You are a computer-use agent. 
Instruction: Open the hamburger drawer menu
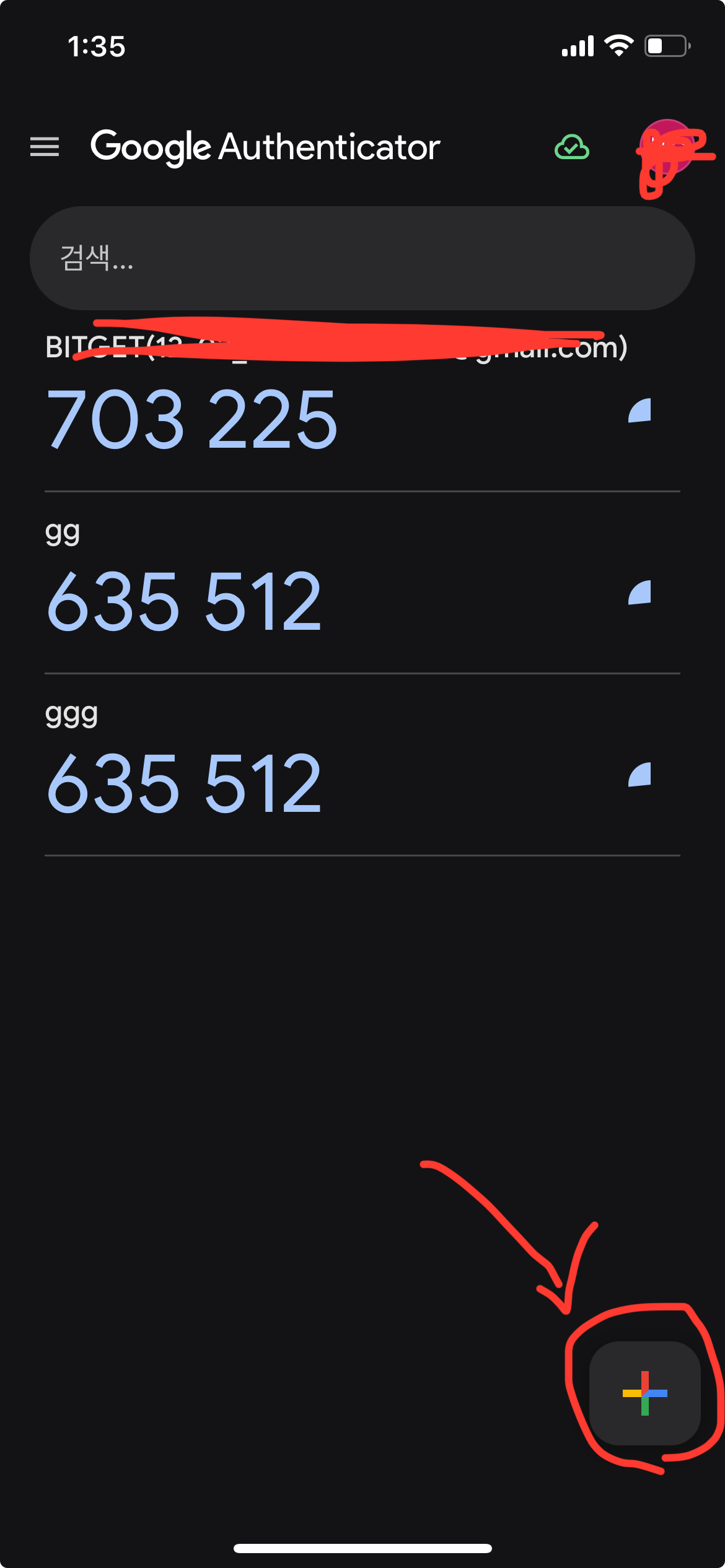coord(45,147)
